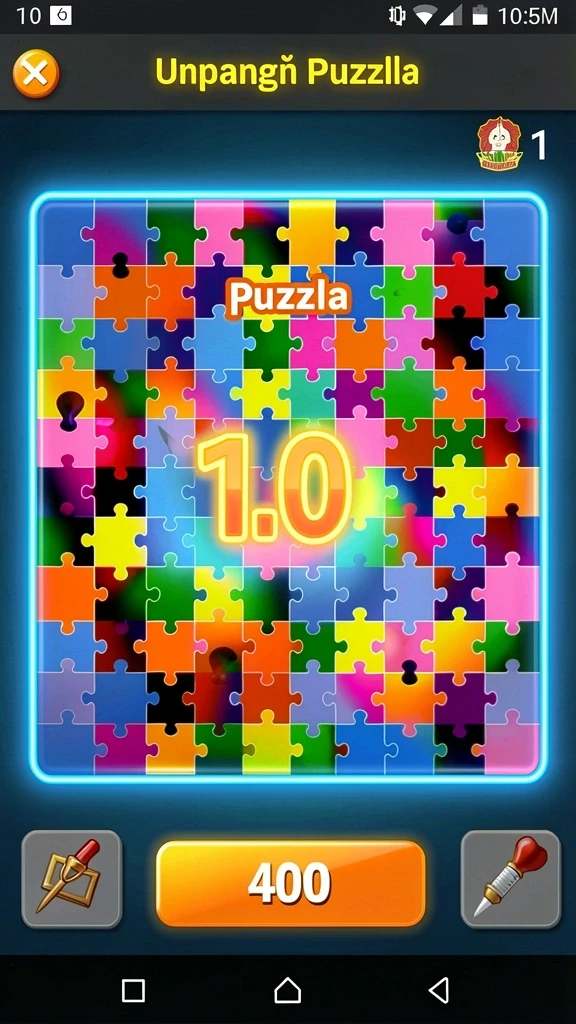Go back using the system back button

point(440,990)
